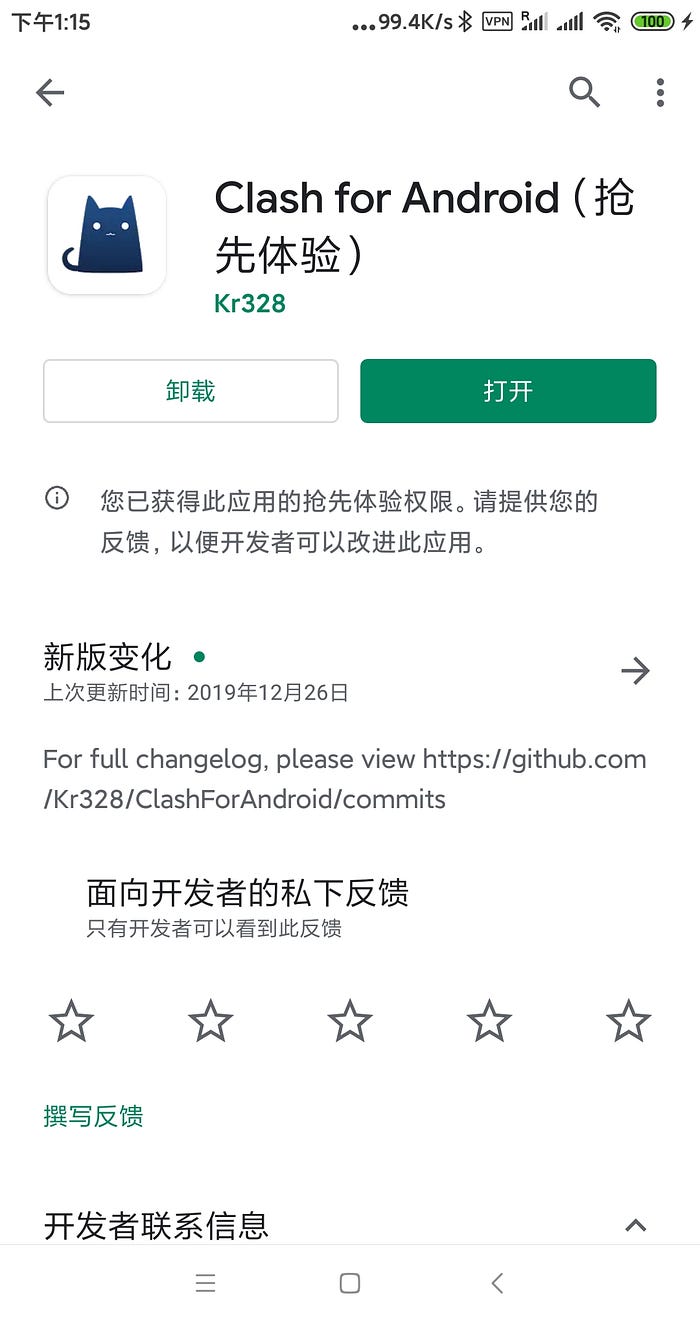Screen dimensions: 700x1322
Task: Rate the app four stars
Action: click(489, 1022)
